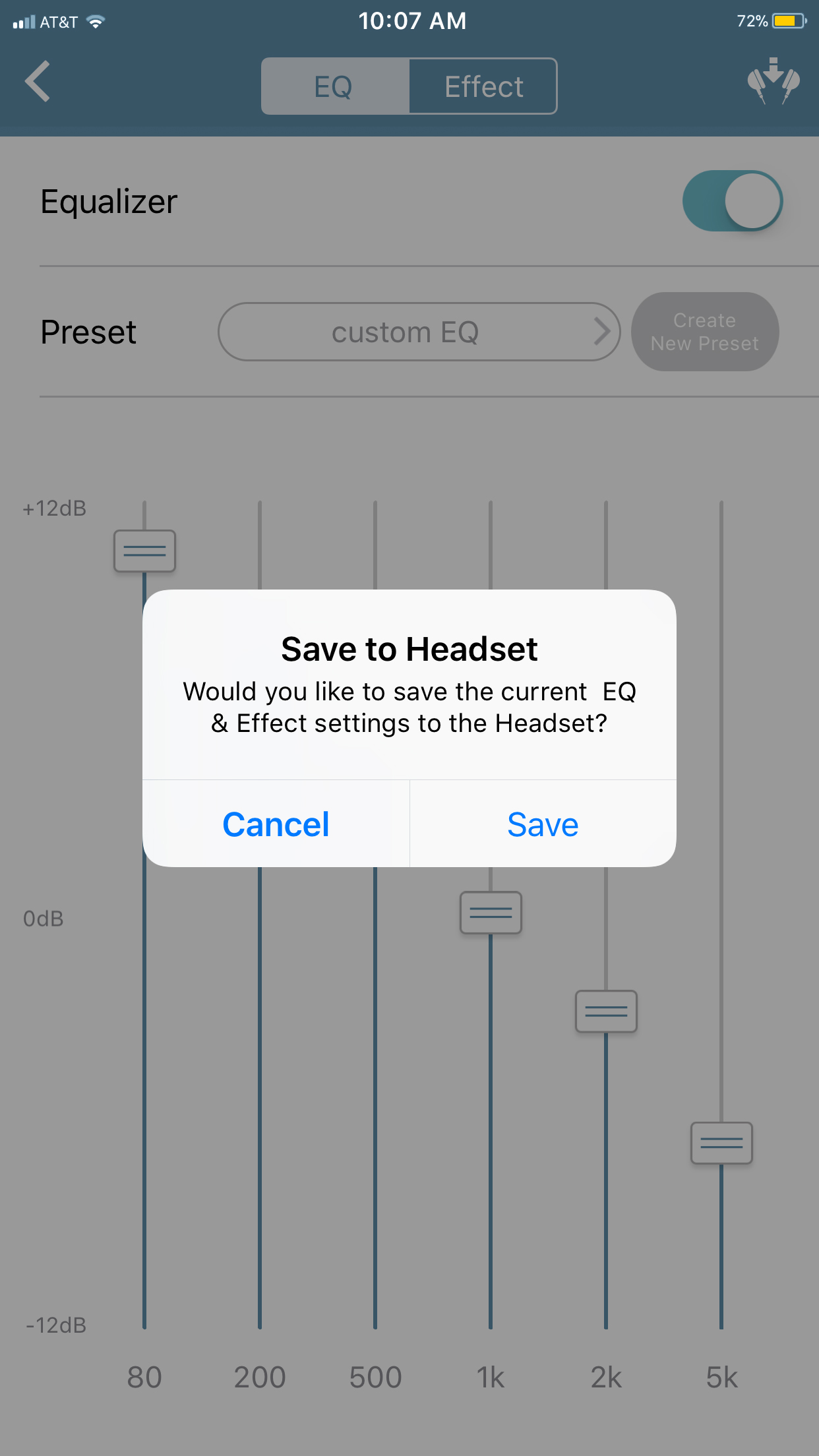This screenshot has height=1456, width=819.
Task: Select the EQ tab
Action: coord(335,86)
